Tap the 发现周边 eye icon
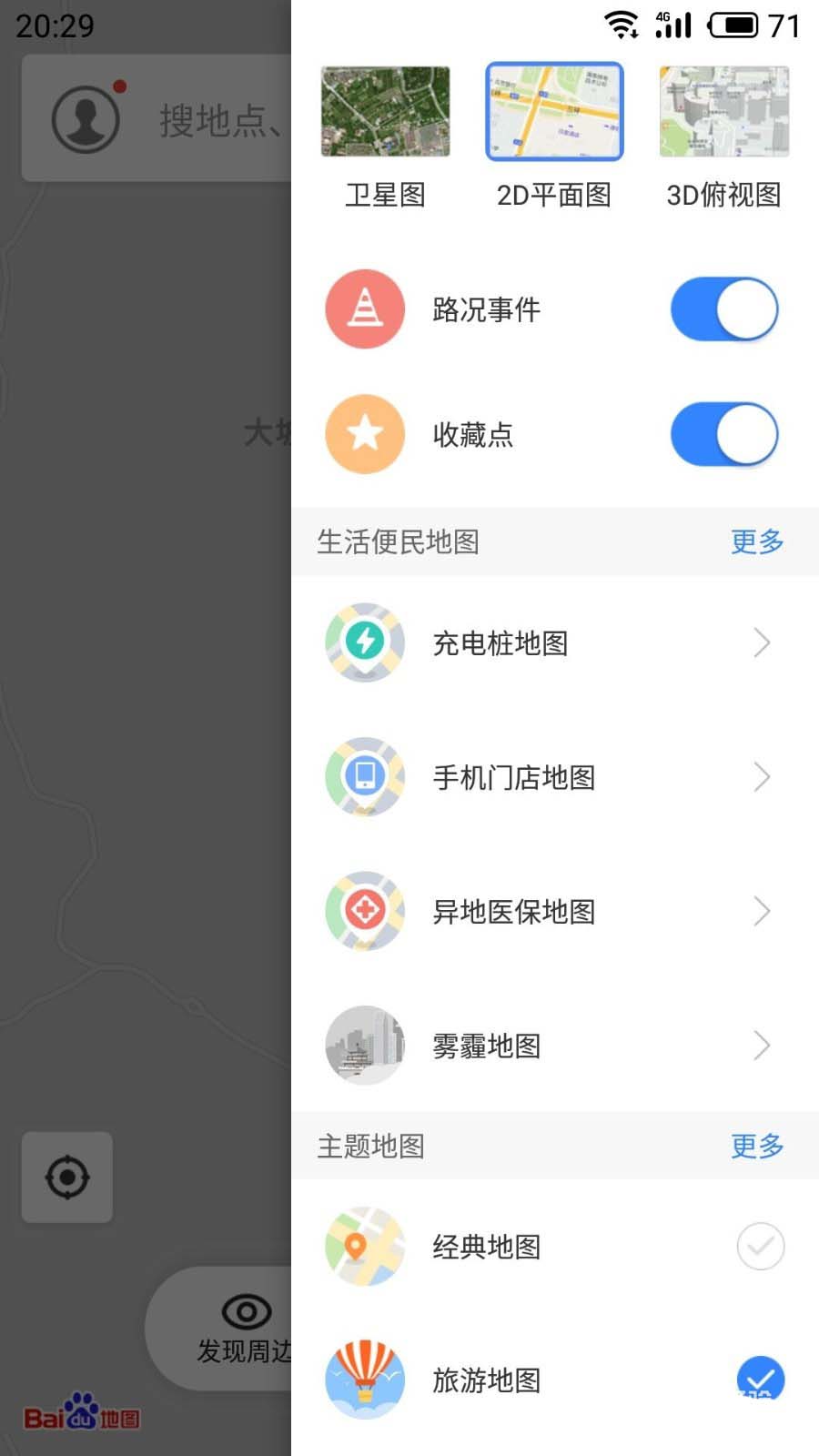This screenshot has height=1456, width=819. point(244,1313)
